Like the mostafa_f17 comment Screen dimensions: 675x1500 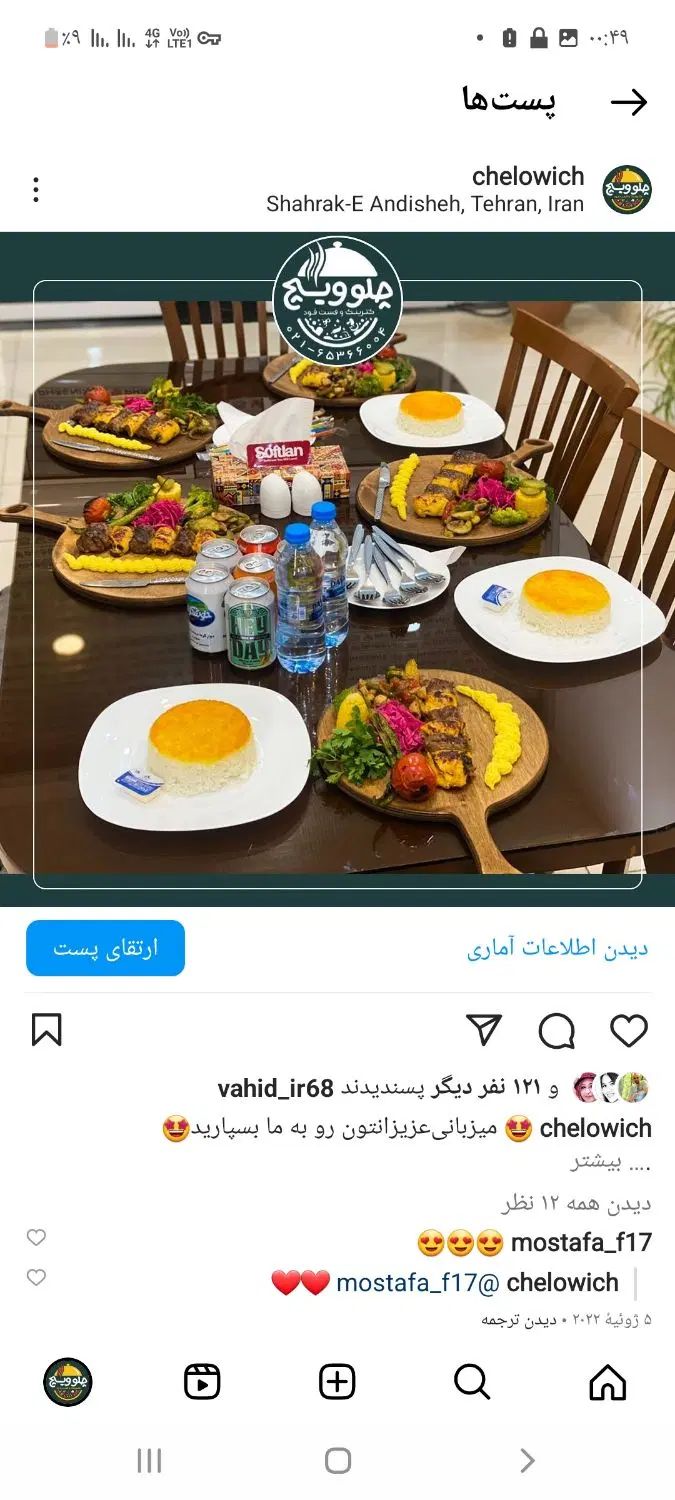pos(36,1238)
